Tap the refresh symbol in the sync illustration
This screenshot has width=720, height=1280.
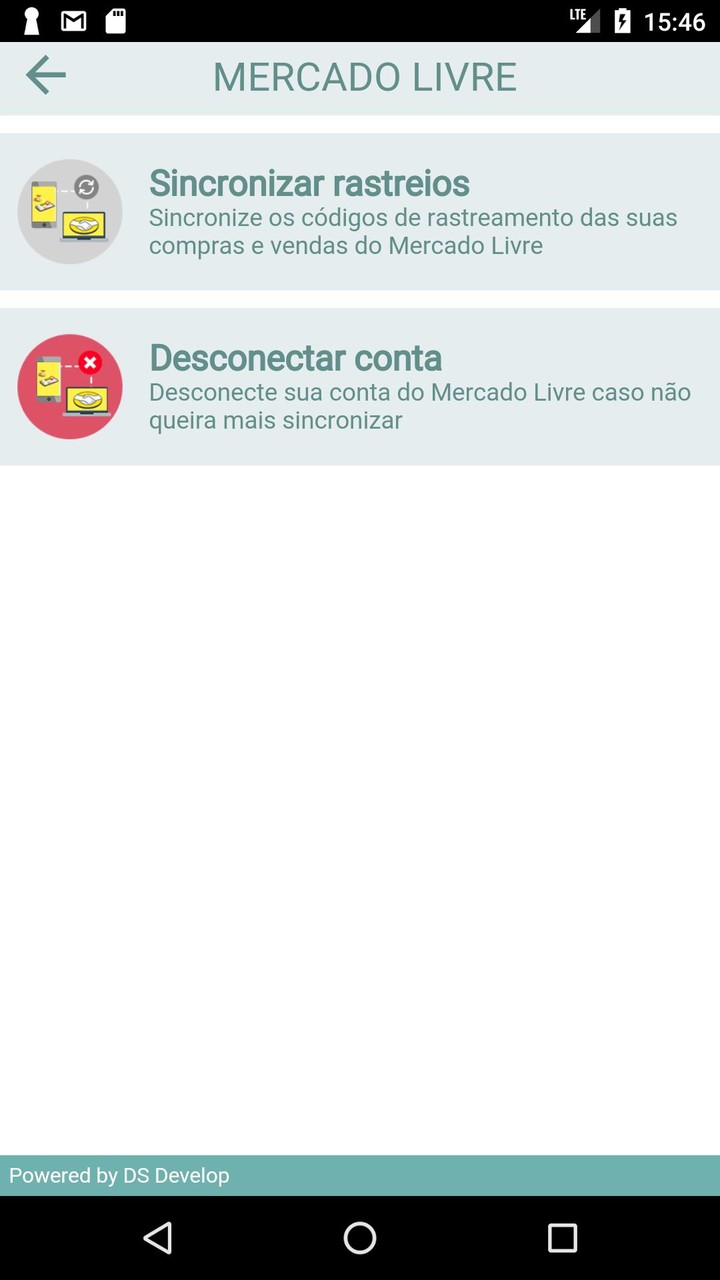86,187
